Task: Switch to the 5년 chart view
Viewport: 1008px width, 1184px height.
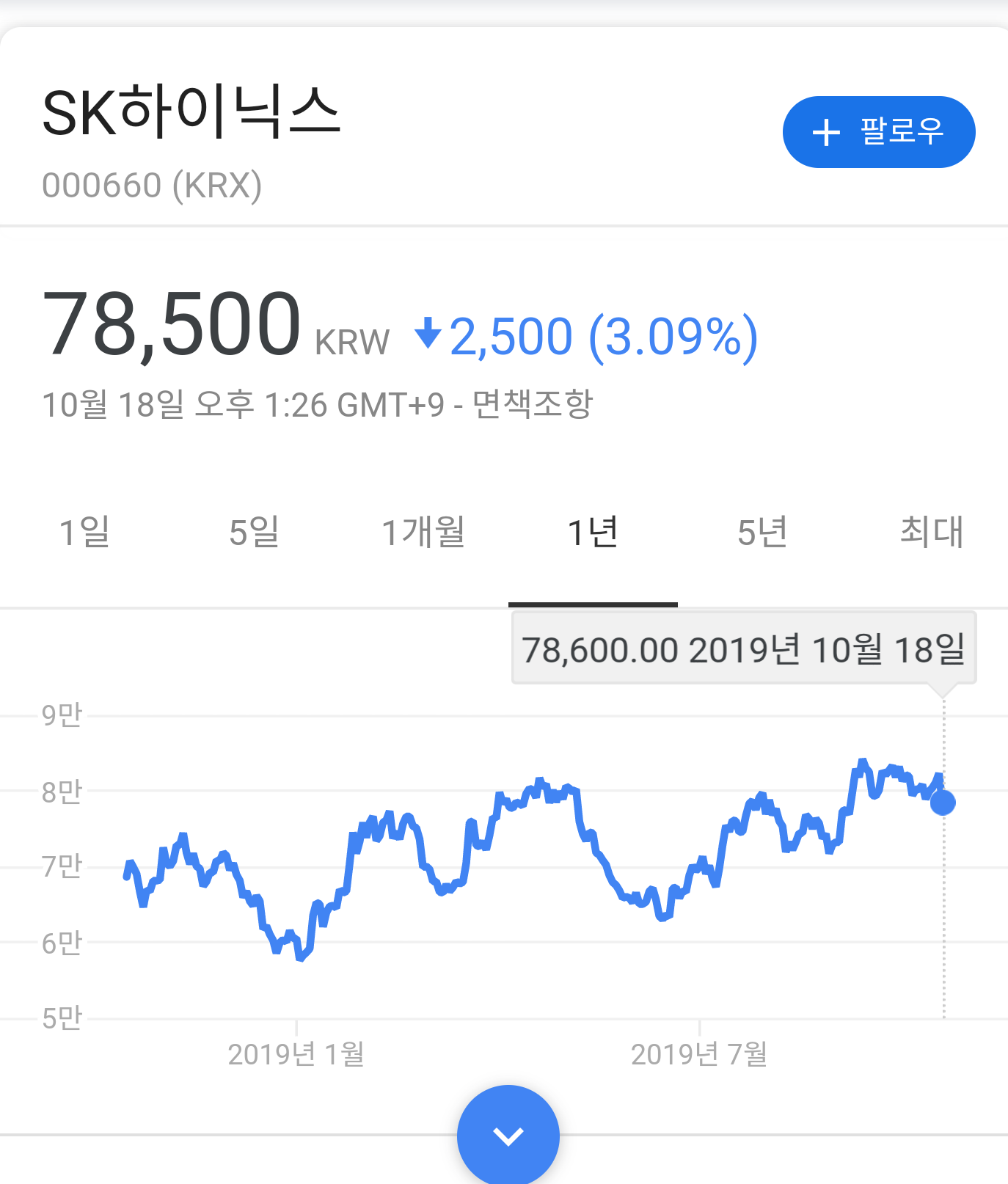Action: [762, 533]
